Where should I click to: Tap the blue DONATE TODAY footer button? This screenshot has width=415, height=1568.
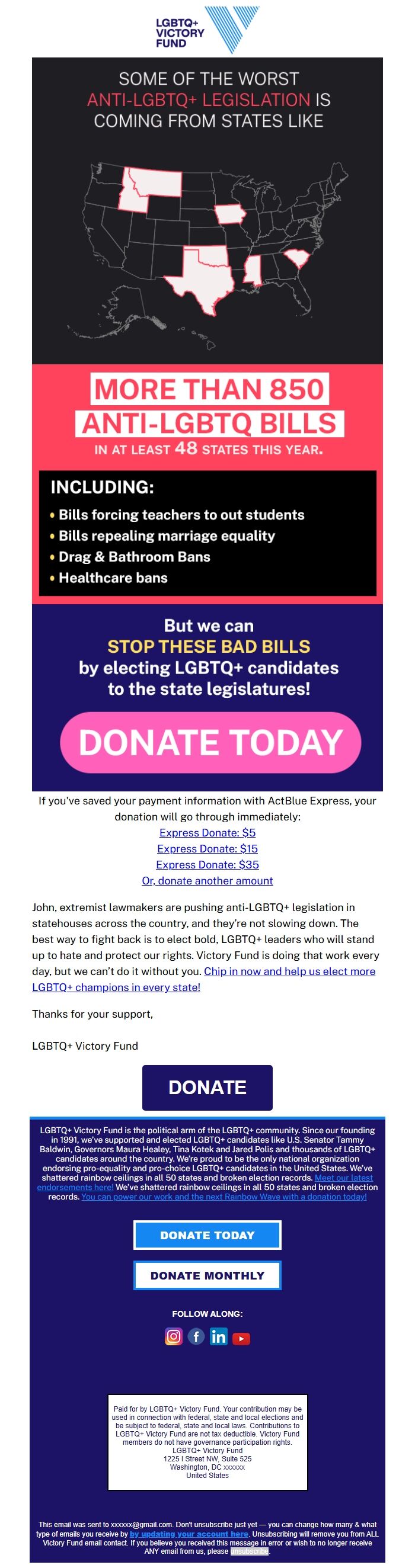[207, 1235]
